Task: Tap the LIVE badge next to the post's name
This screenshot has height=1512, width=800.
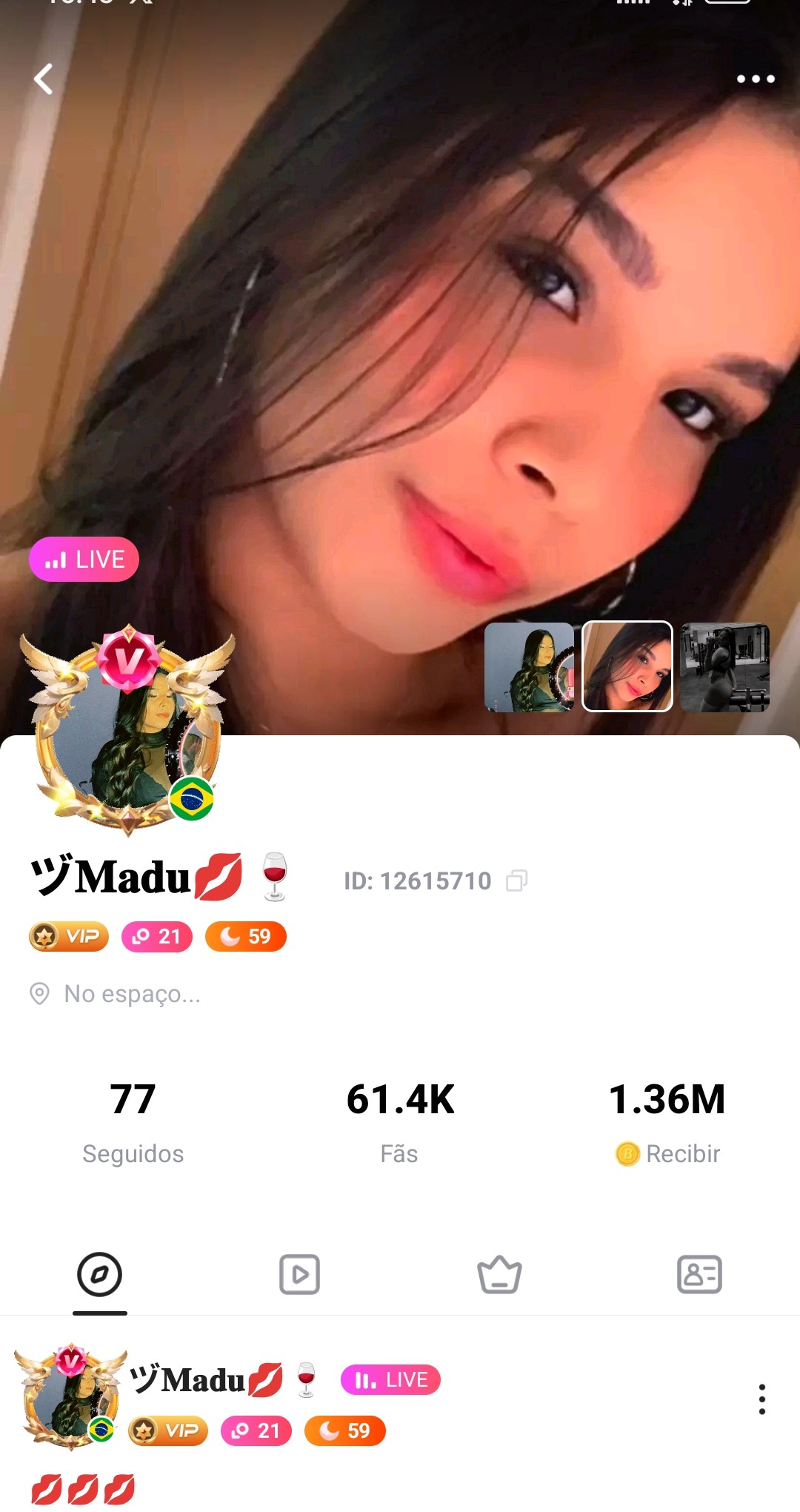Action: click(390, 1380)
